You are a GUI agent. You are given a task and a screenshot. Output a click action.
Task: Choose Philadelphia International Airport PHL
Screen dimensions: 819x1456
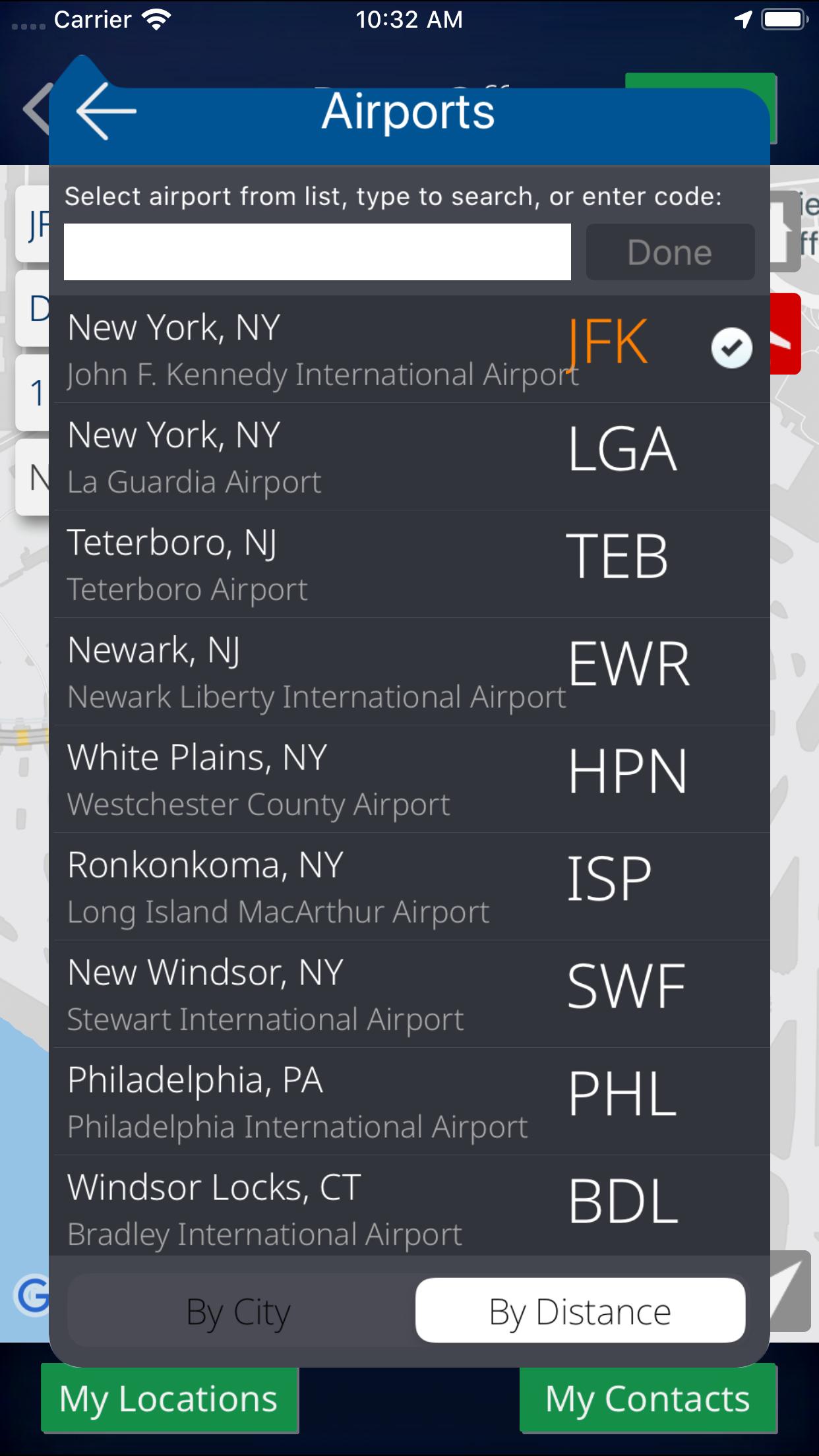(x=409, y=1102)
